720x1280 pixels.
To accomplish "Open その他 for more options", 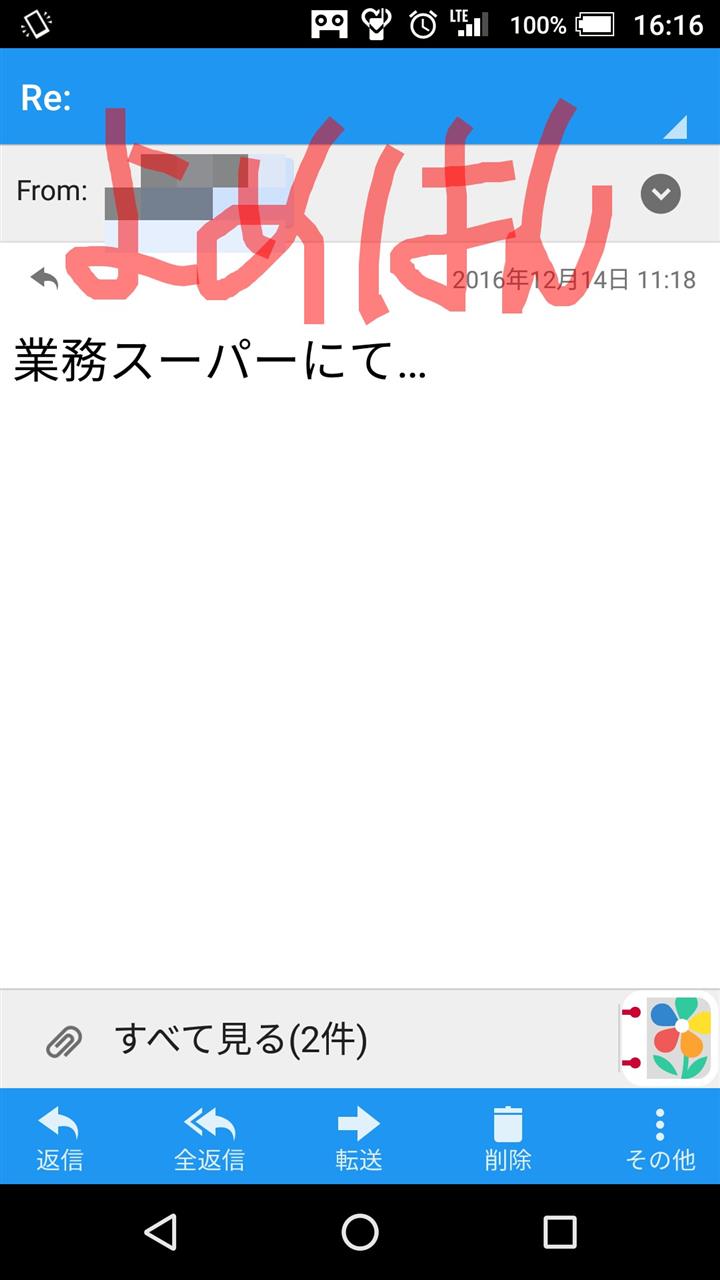I will (x=660, y=1138).
